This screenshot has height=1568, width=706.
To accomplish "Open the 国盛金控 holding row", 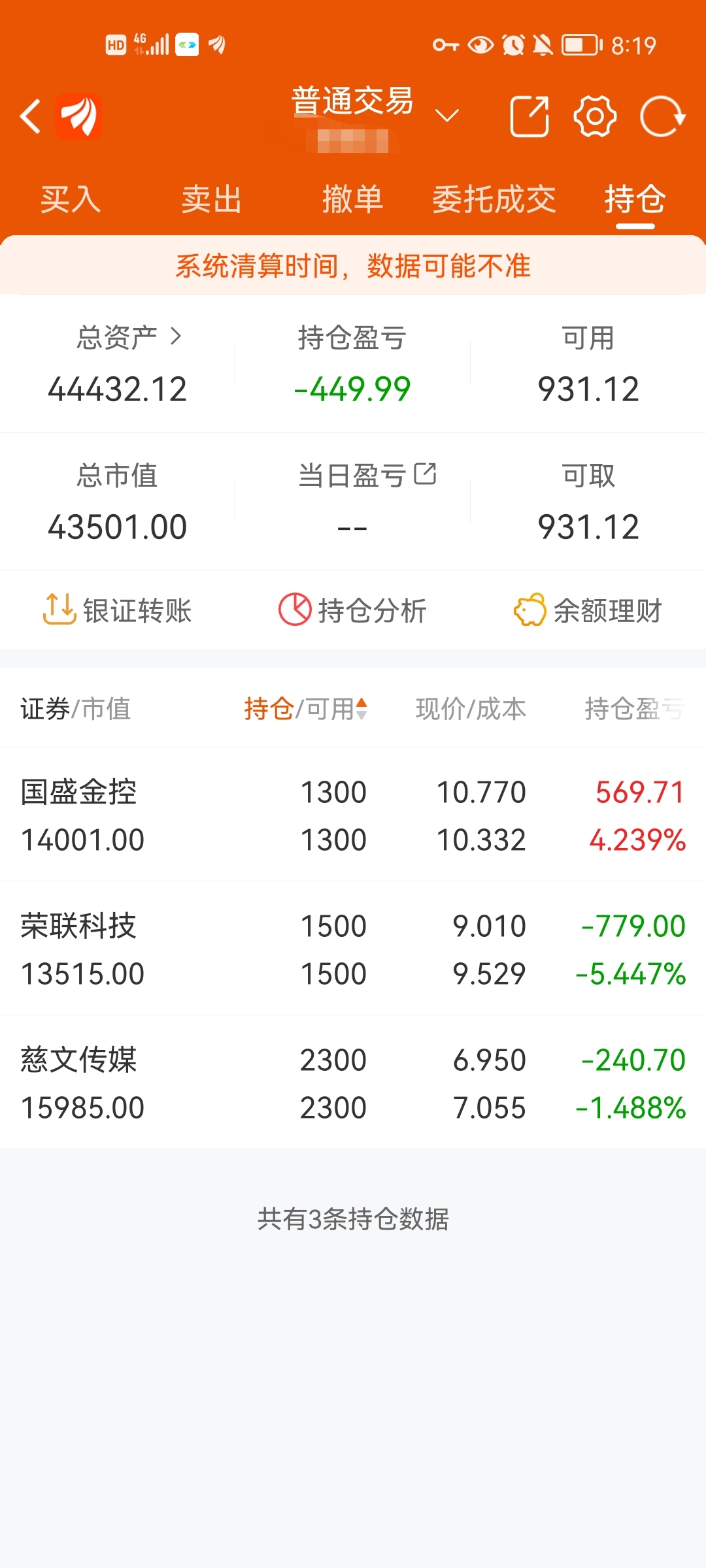I will (x=353, y=815).
